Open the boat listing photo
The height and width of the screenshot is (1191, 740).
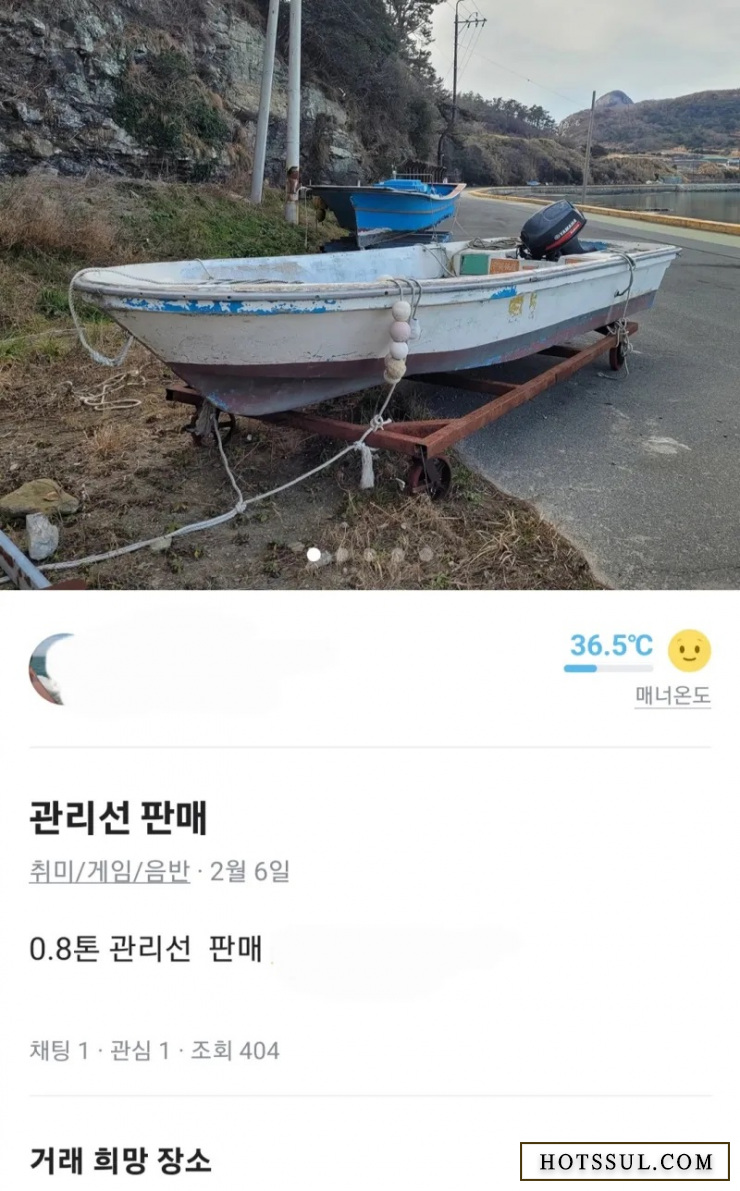(370, 295)
